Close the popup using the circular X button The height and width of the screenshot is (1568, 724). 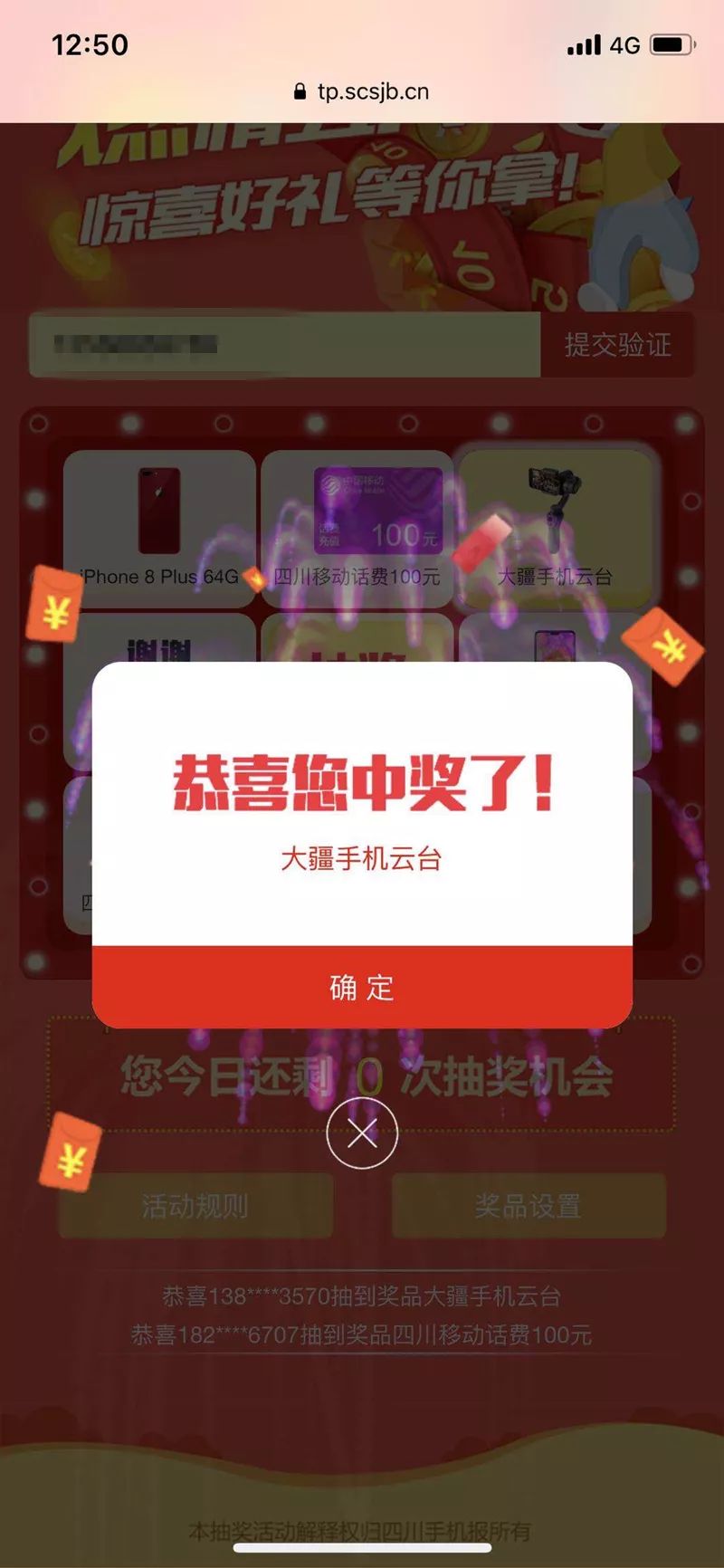point(361,1133)
